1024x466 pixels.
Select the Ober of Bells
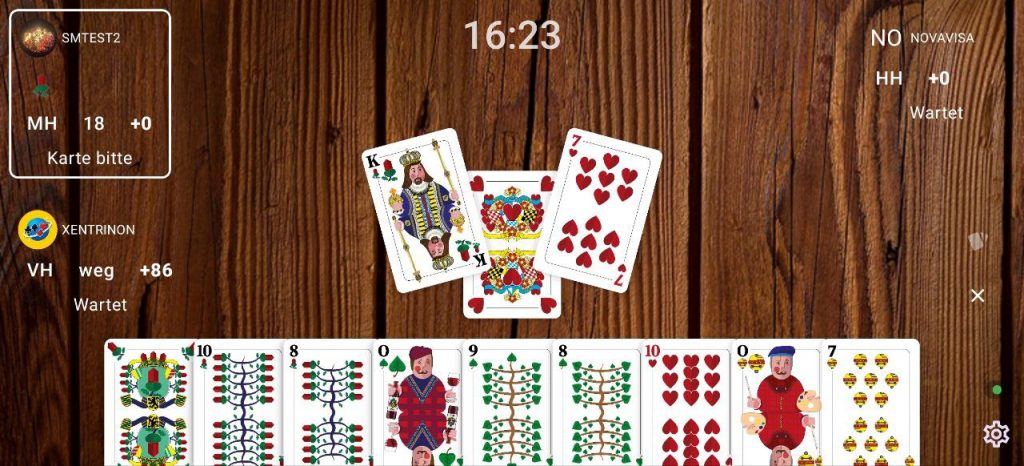tap(777, 405)
